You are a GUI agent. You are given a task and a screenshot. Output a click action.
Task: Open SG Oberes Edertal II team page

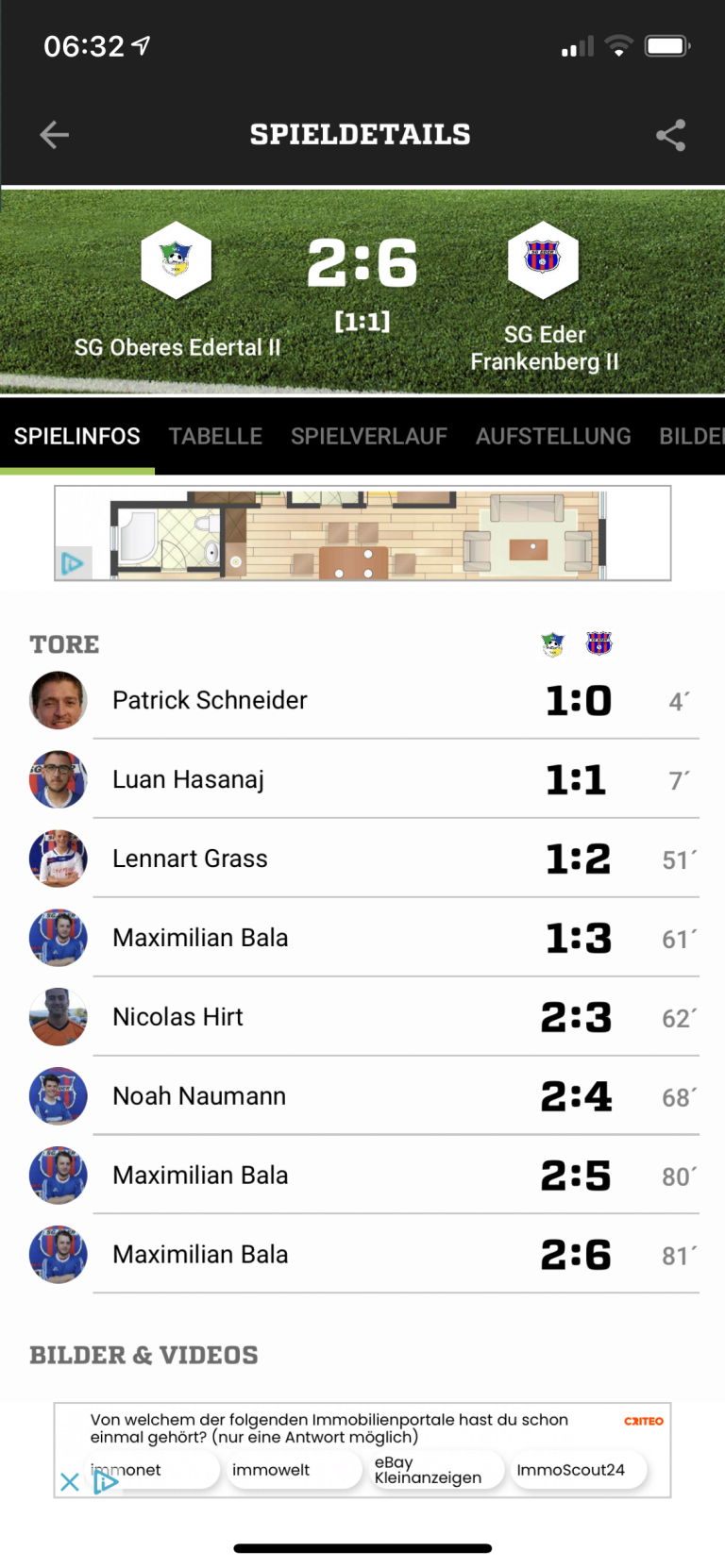click(177, 261)
